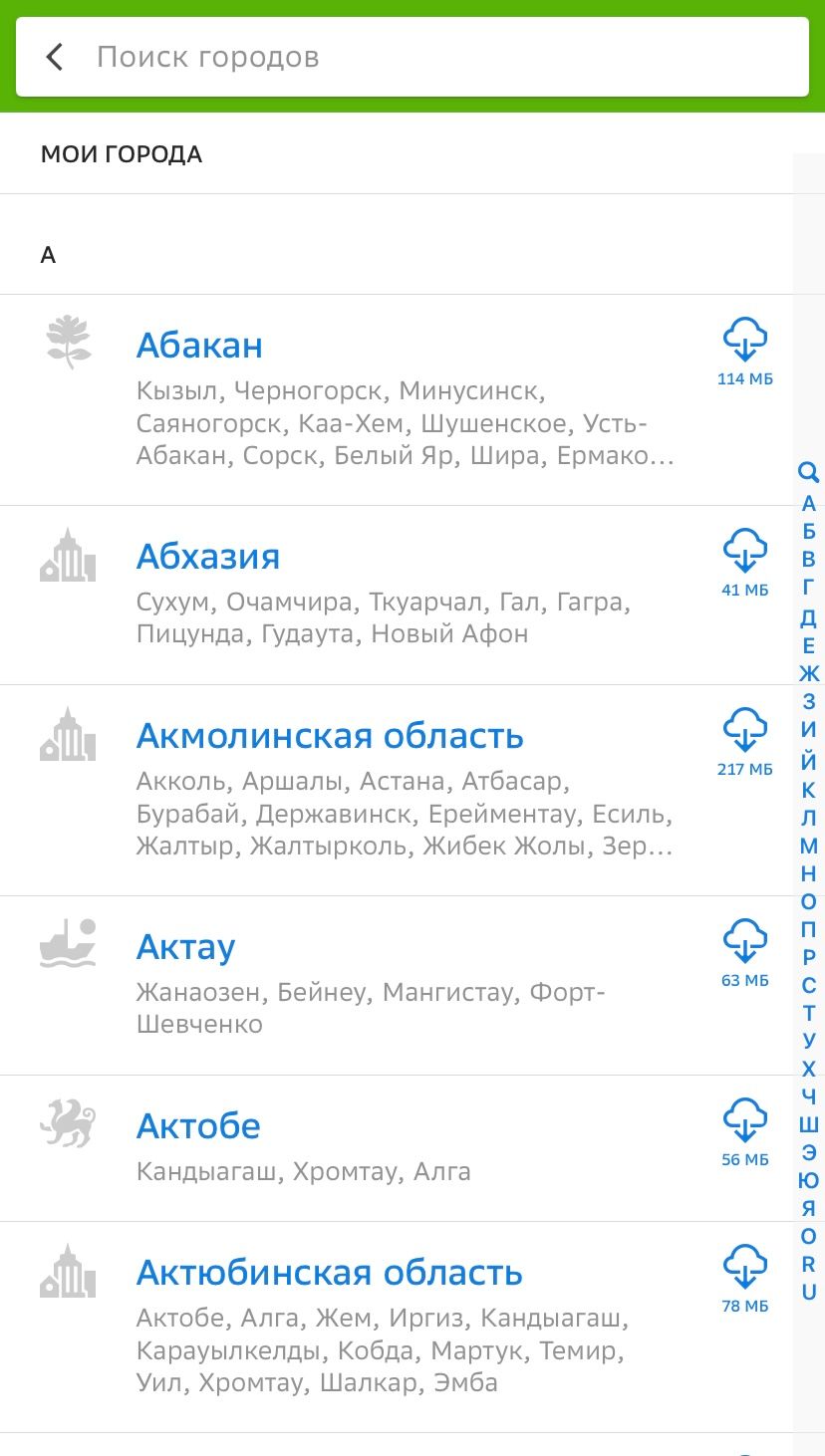Tap the section letter А heading
This screenshot has width=825, height=1456.
pos(49,256)
